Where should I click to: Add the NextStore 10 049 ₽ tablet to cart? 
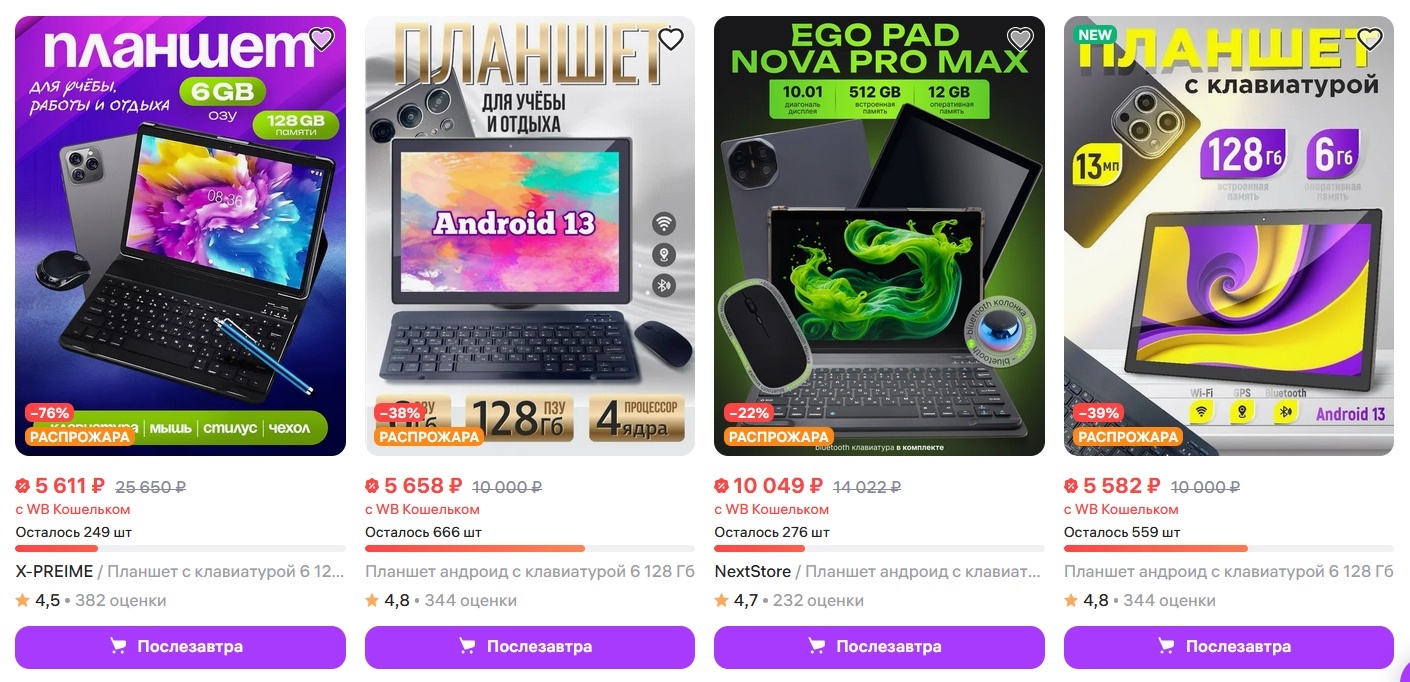click(879, 647)
